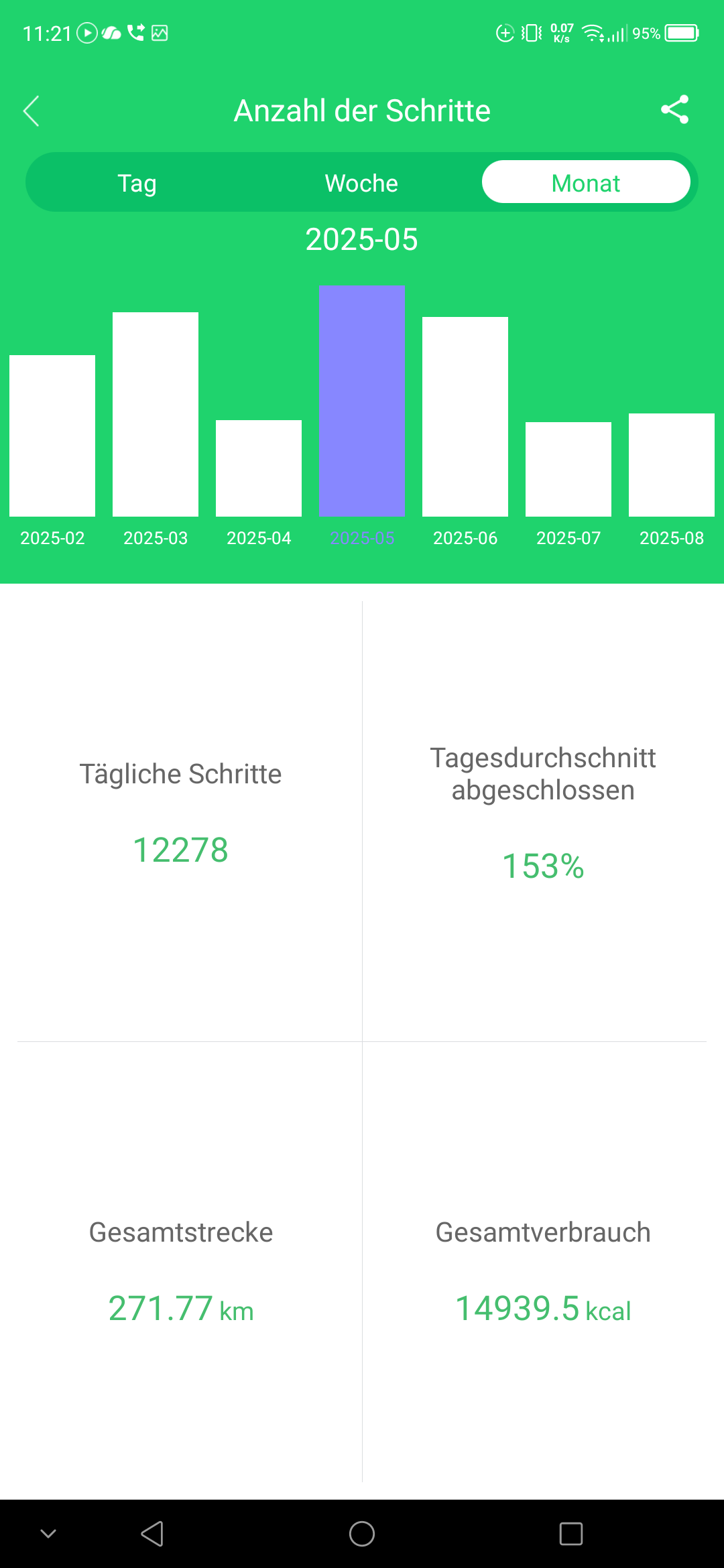The image size is (724, 1568).
Task: Select the 2025-03 bar in chart
Action: [156, 414]
